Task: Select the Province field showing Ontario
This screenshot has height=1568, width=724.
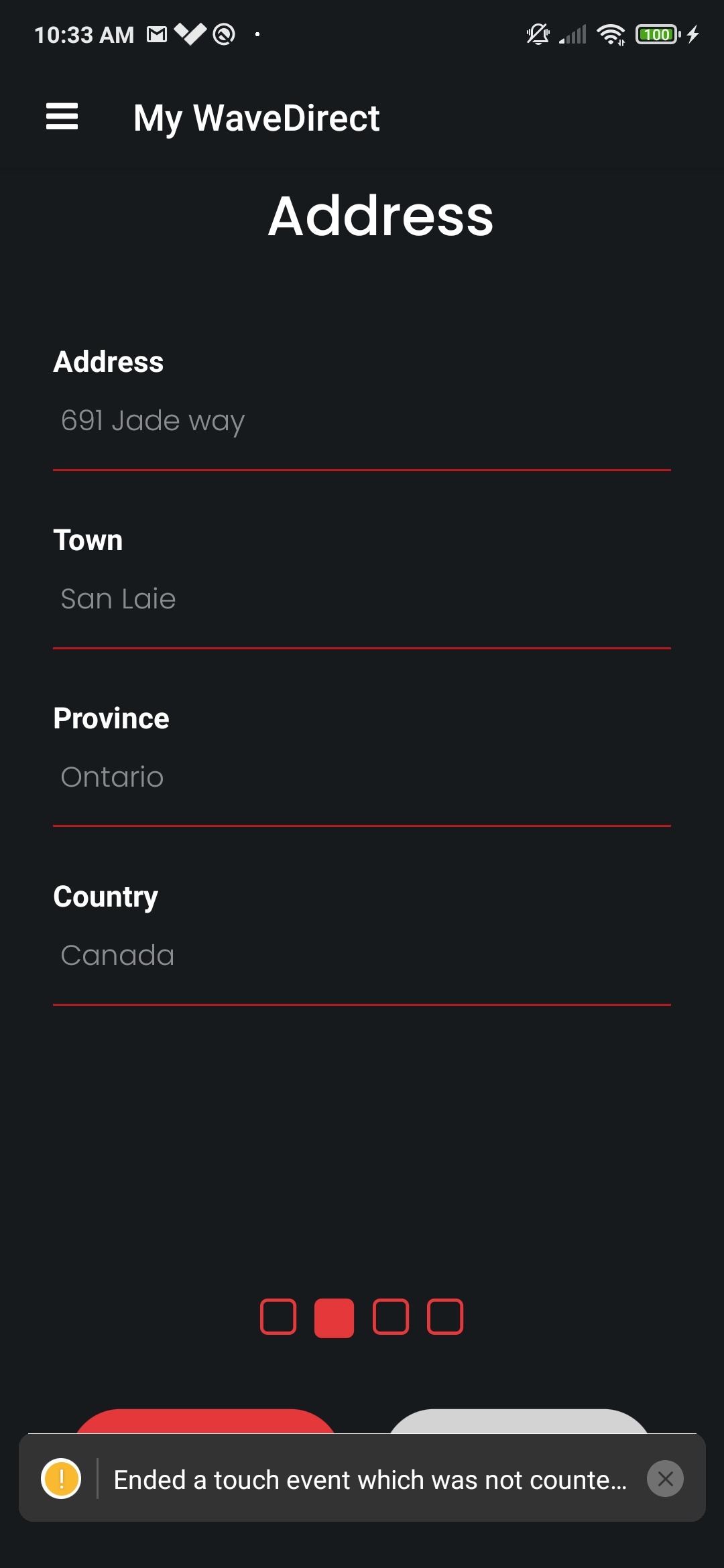Action: [362, 777]
